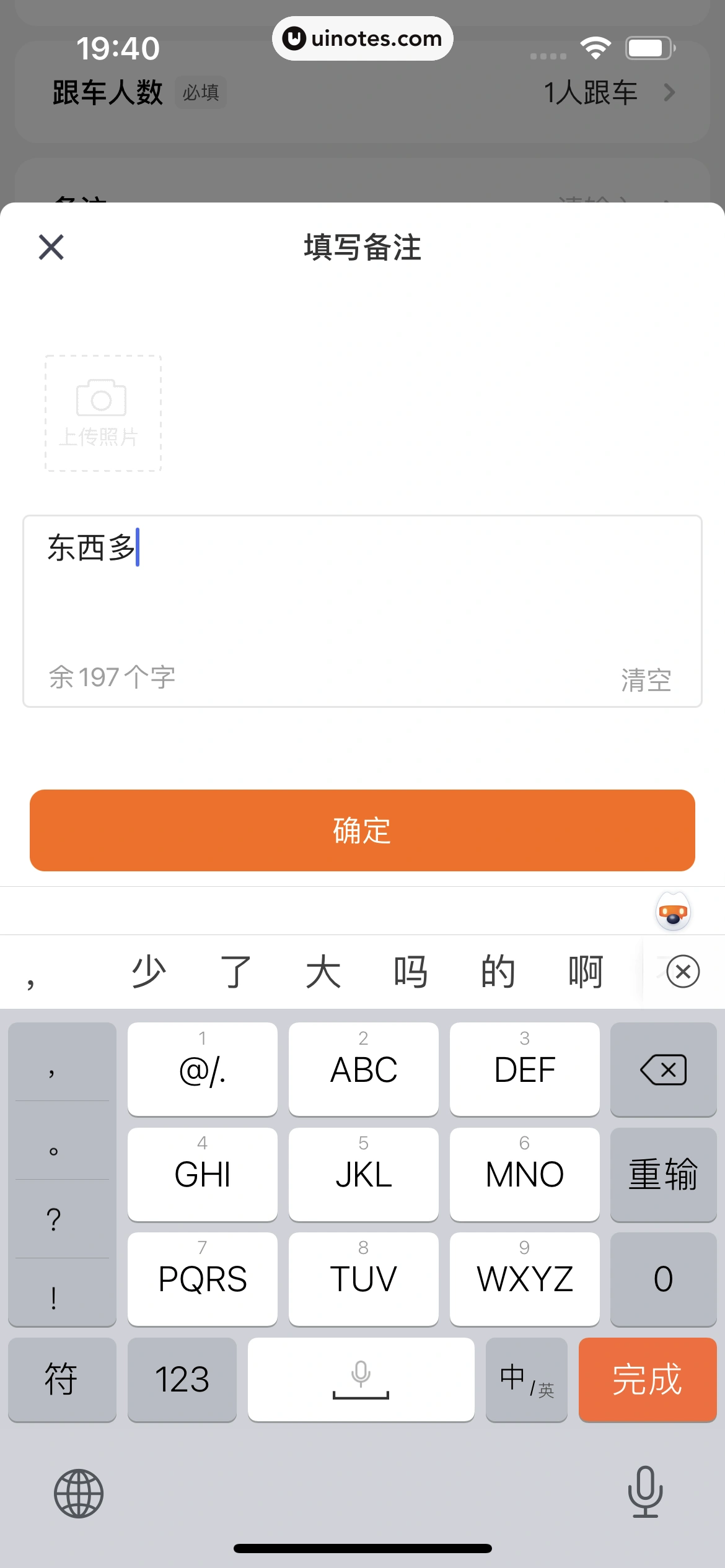
Task: Tap the robot emoji icon above suggestions
Action: point(673,912)
